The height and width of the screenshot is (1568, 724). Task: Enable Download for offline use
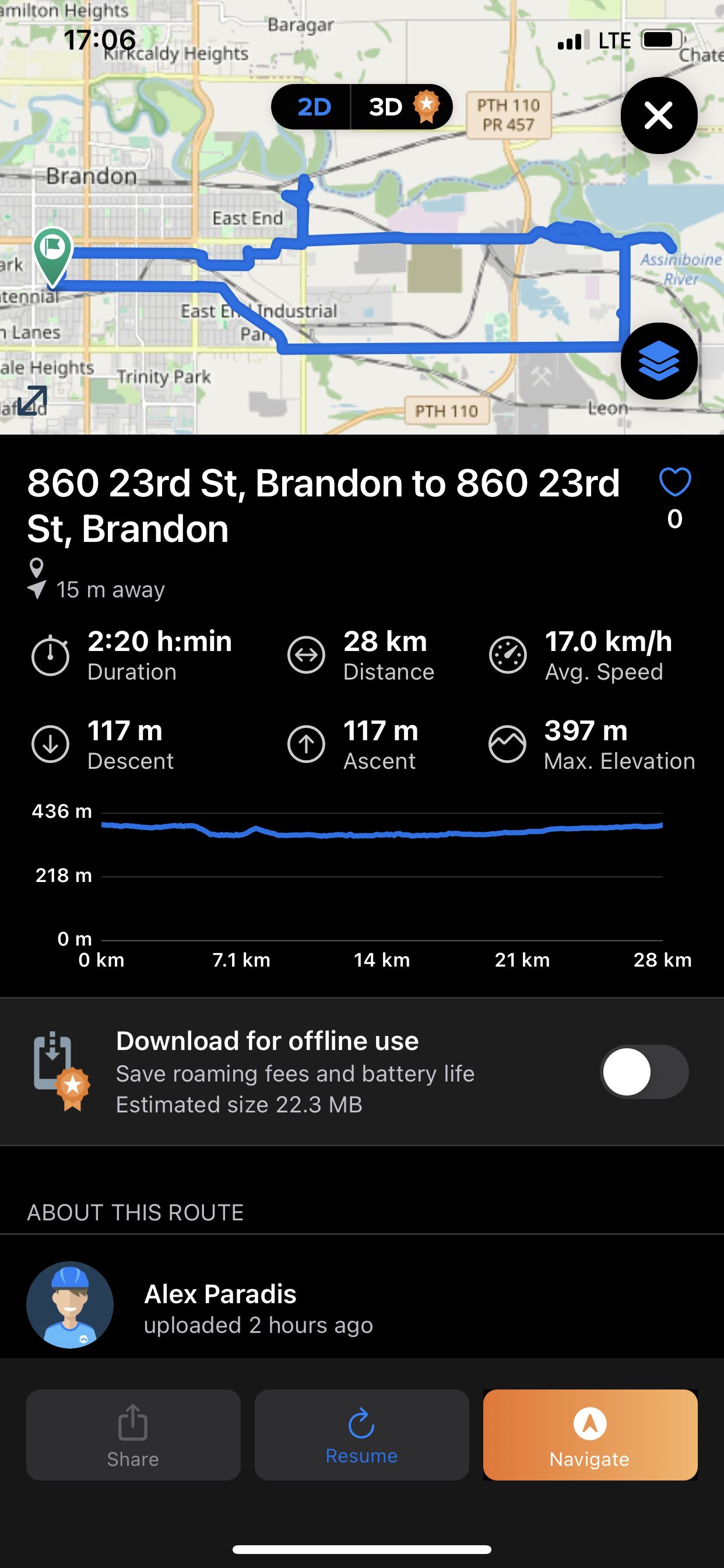coord(644,1072)
